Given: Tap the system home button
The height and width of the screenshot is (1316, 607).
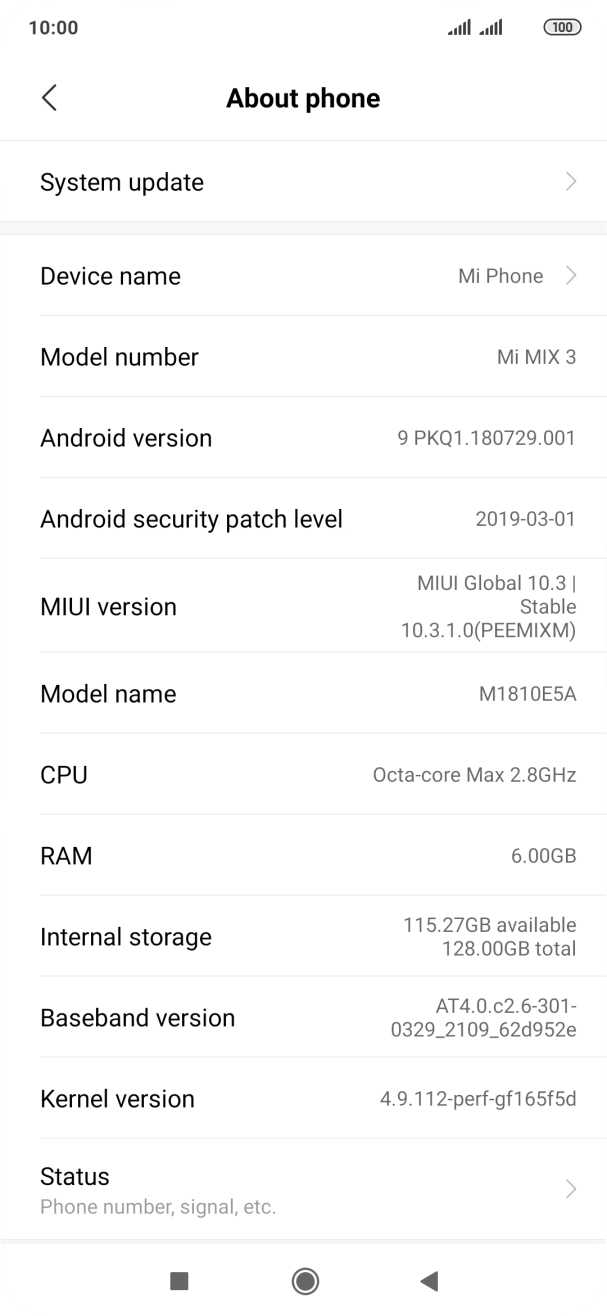Looking at the screenshot, I should point(304,1281).
